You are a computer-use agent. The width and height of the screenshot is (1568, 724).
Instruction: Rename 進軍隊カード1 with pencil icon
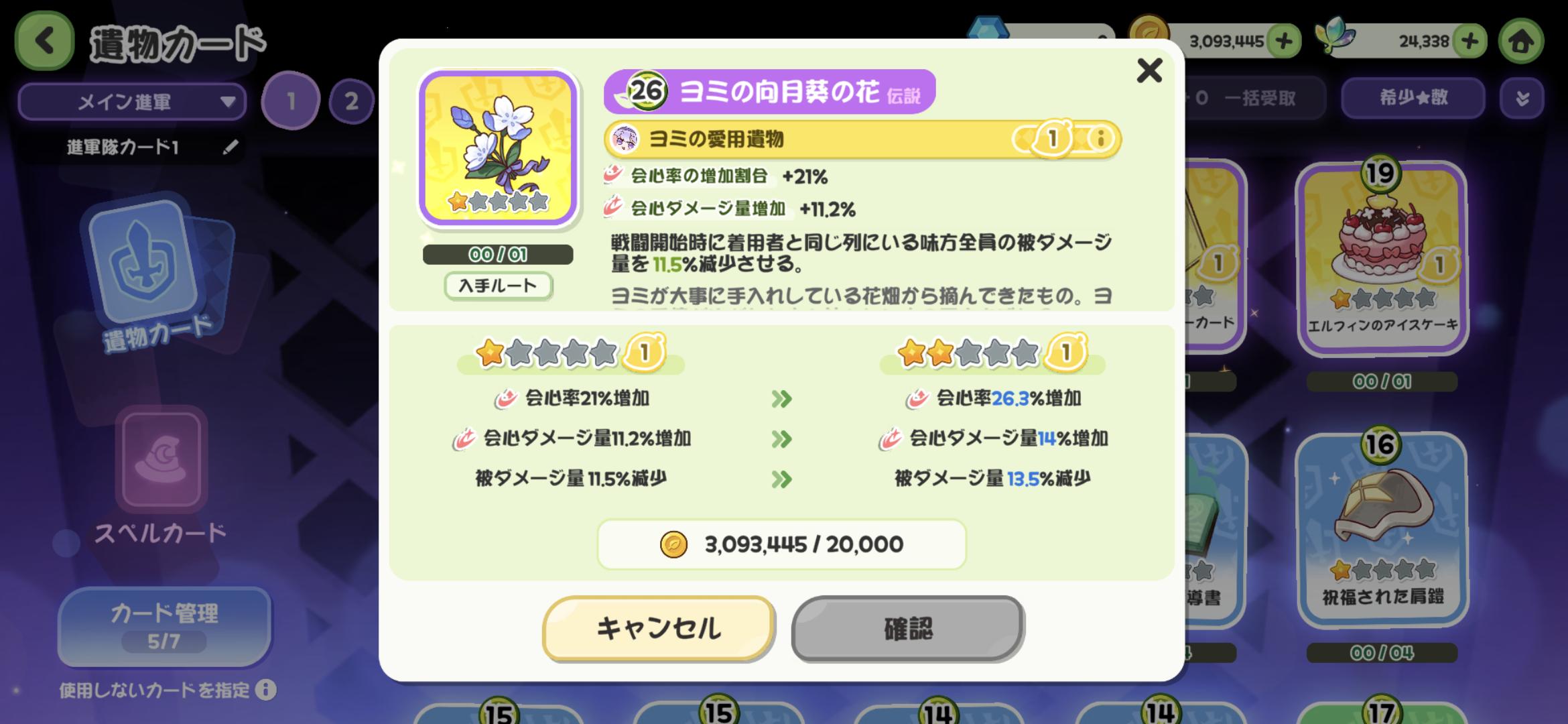[x=231, y=147]
